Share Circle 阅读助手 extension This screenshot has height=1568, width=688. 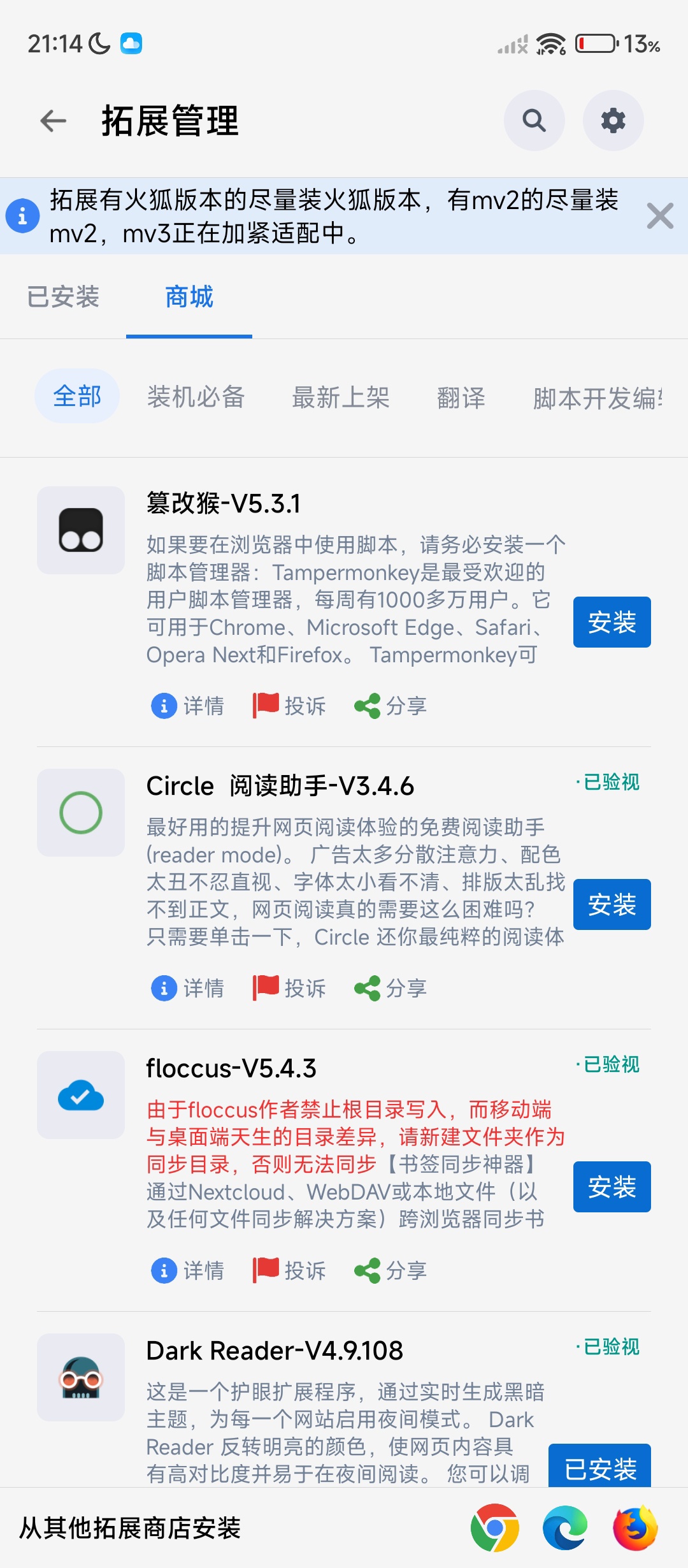coord(391,988)
